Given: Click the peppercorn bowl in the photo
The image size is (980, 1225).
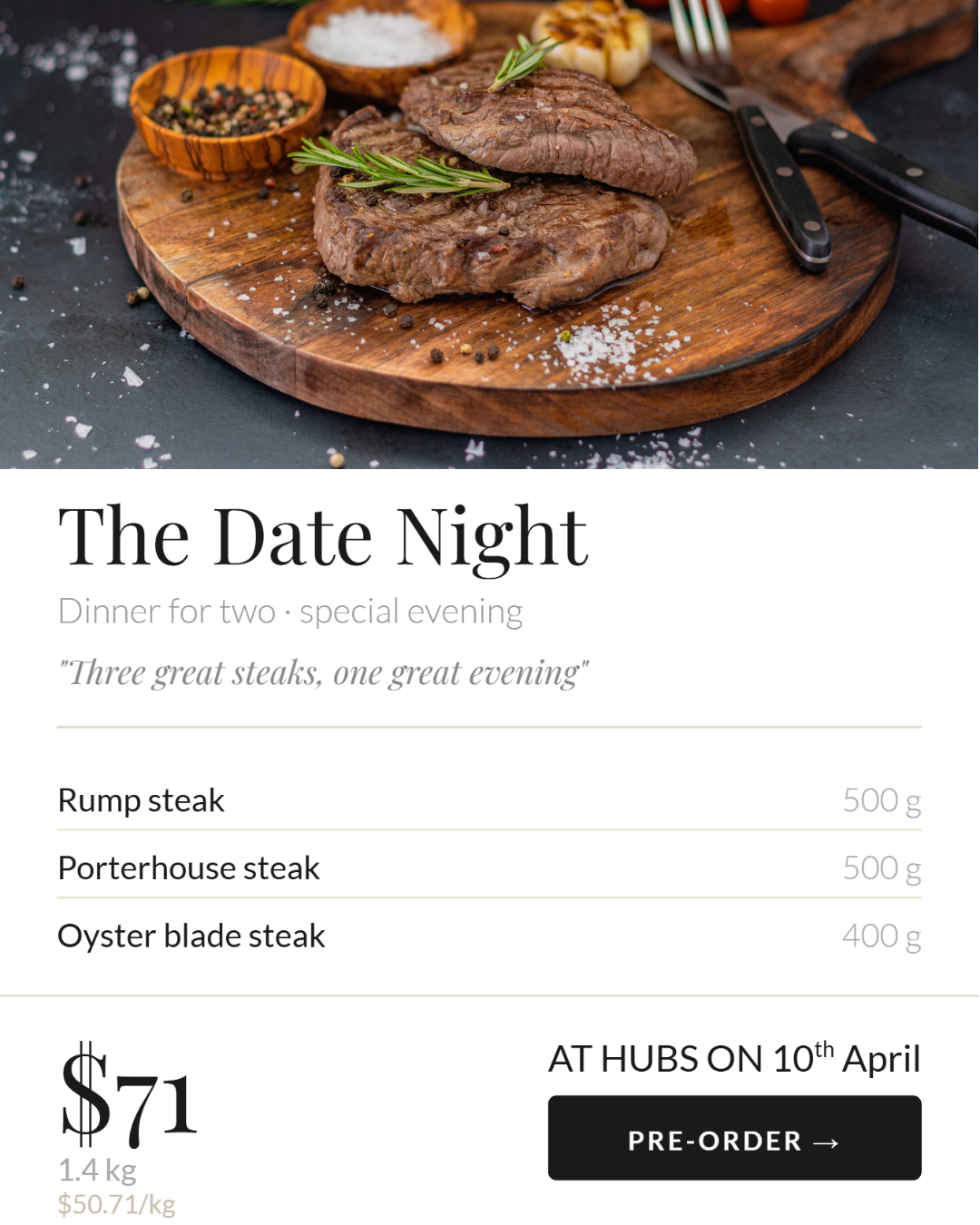Looking at the screenshot, I should coord(222,118).
